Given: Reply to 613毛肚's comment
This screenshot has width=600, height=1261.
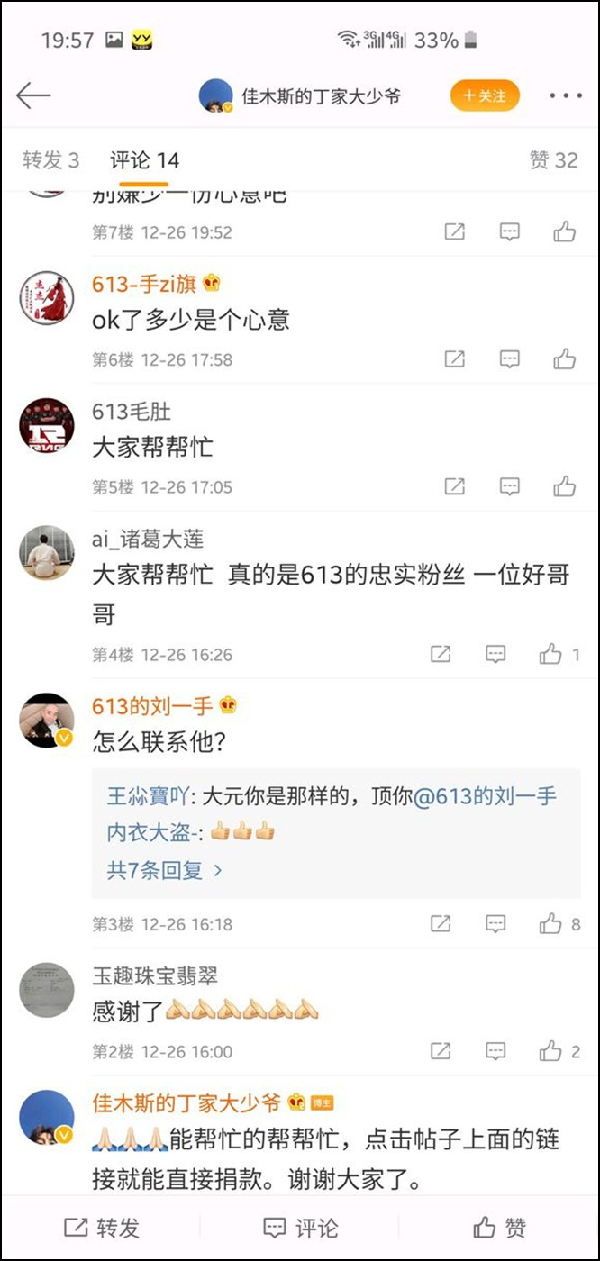Looking at the screenshot, I should (510, 487).
